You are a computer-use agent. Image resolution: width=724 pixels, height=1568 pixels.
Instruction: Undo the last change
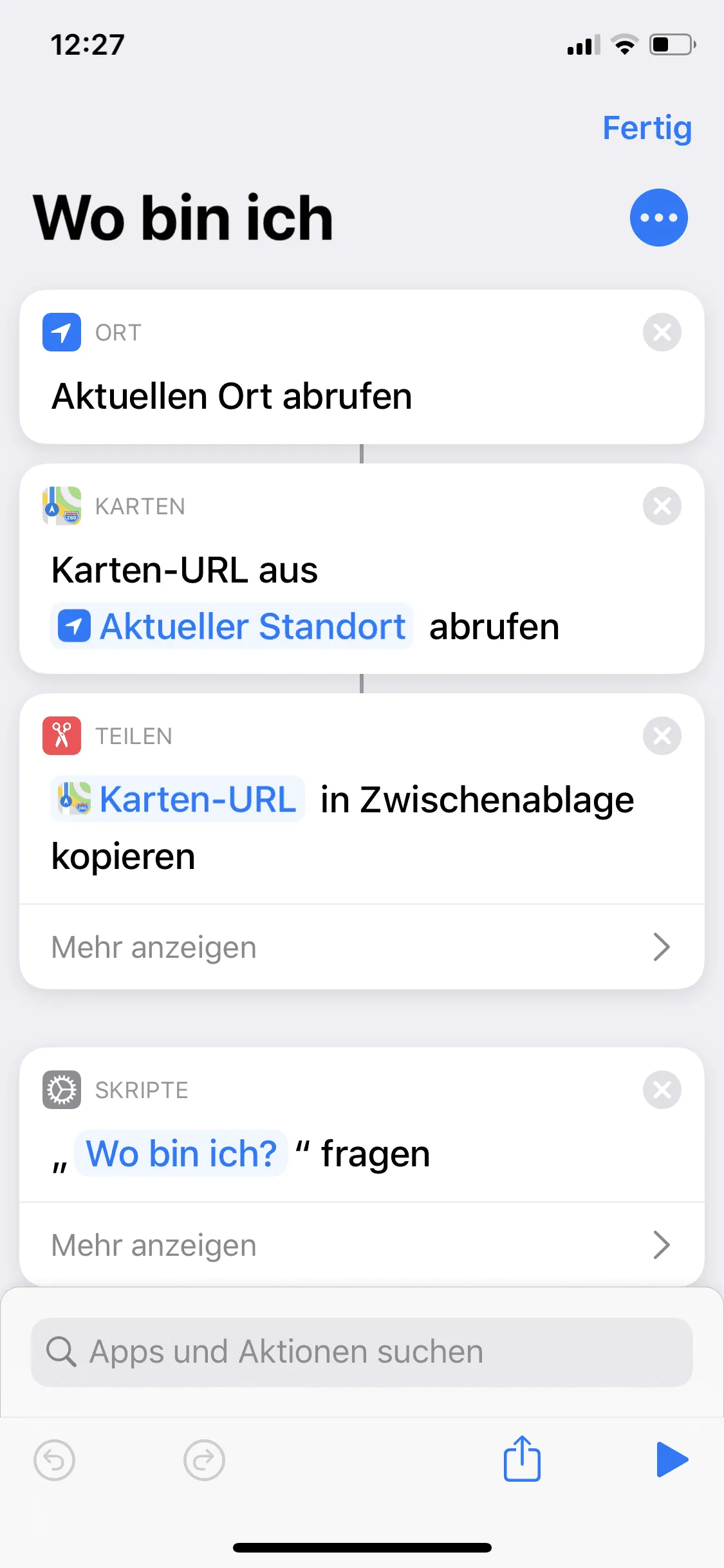(x=55, y=1461)
